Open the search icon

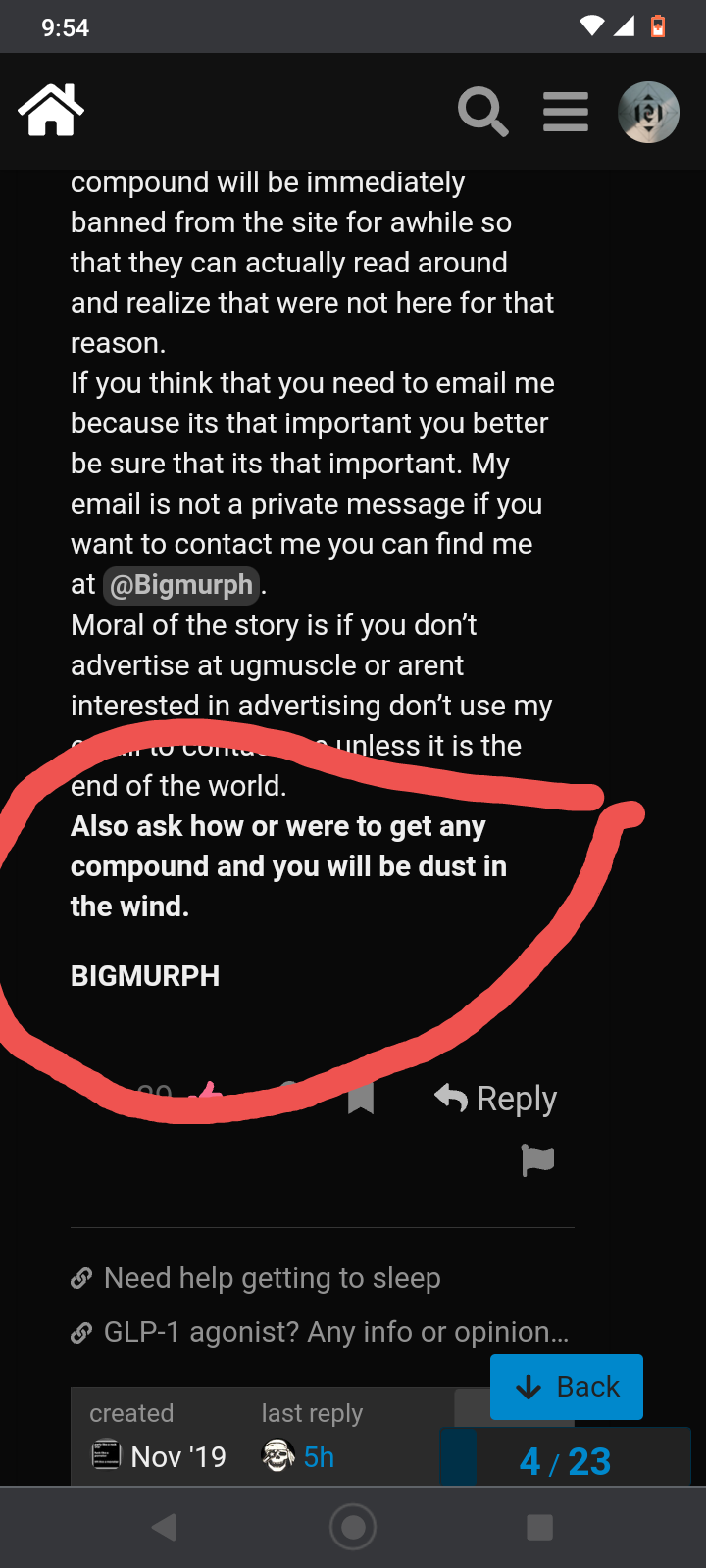(x=482, y=112)
